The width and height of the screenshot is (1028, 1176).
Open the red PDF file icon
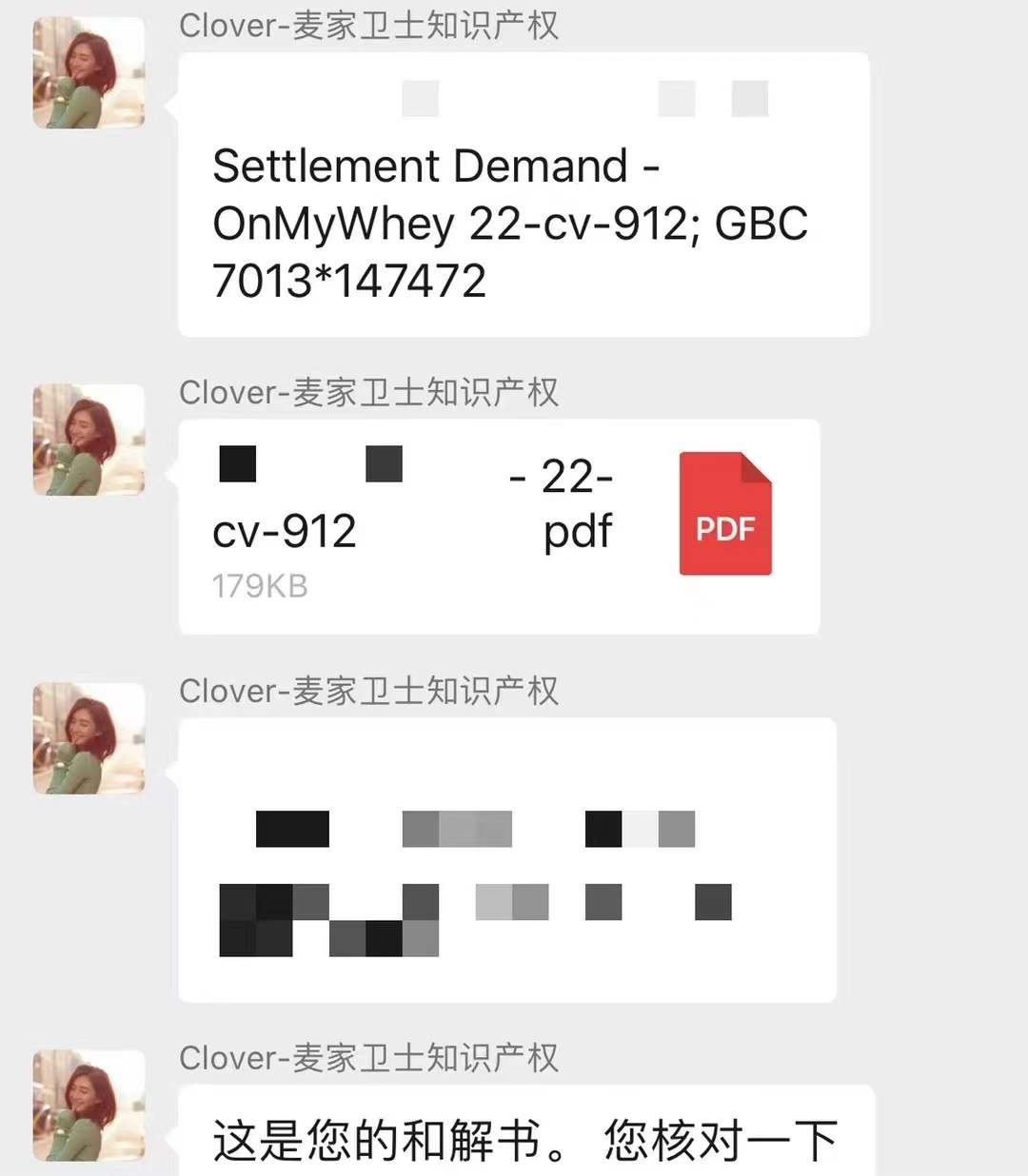click(724, 513)
